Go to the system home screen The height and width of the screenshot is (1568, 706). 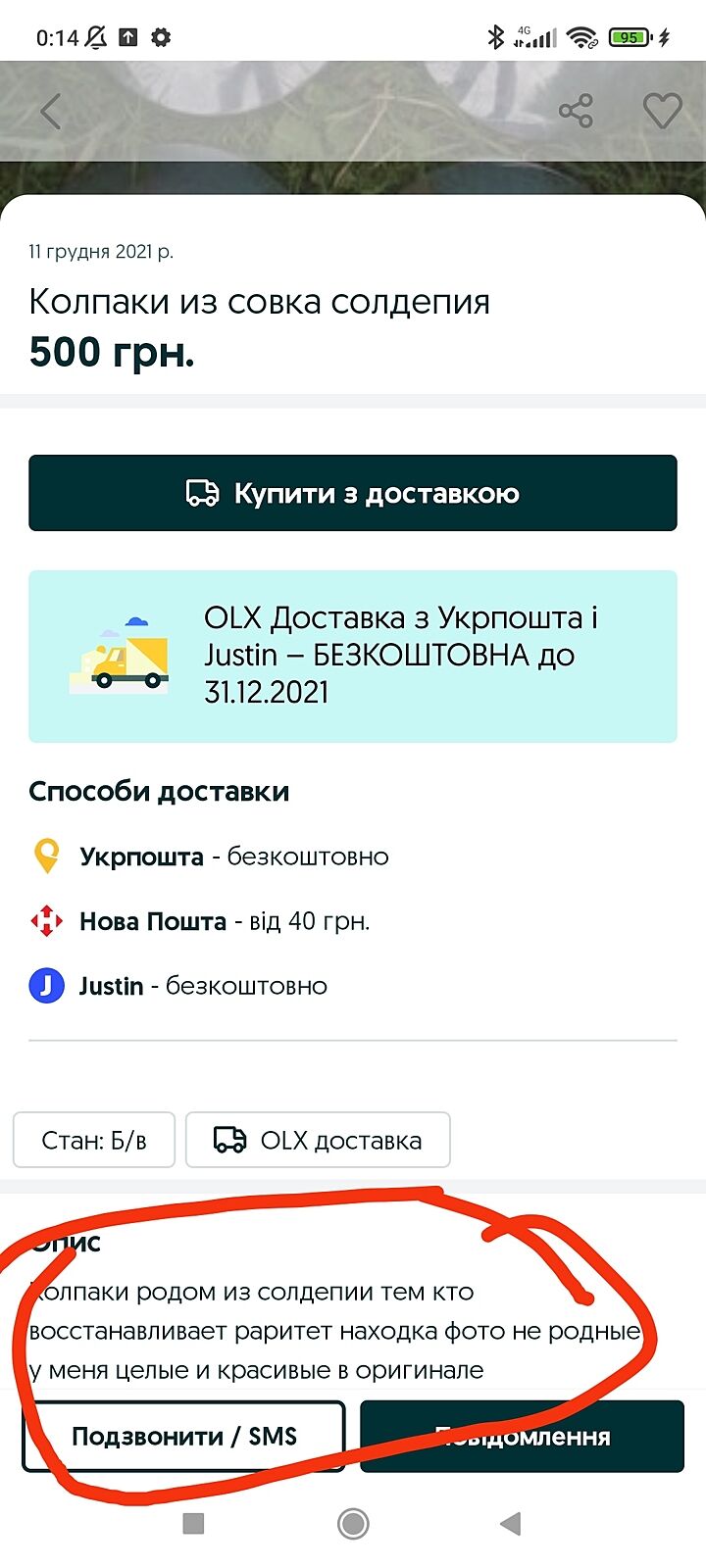353,1523
